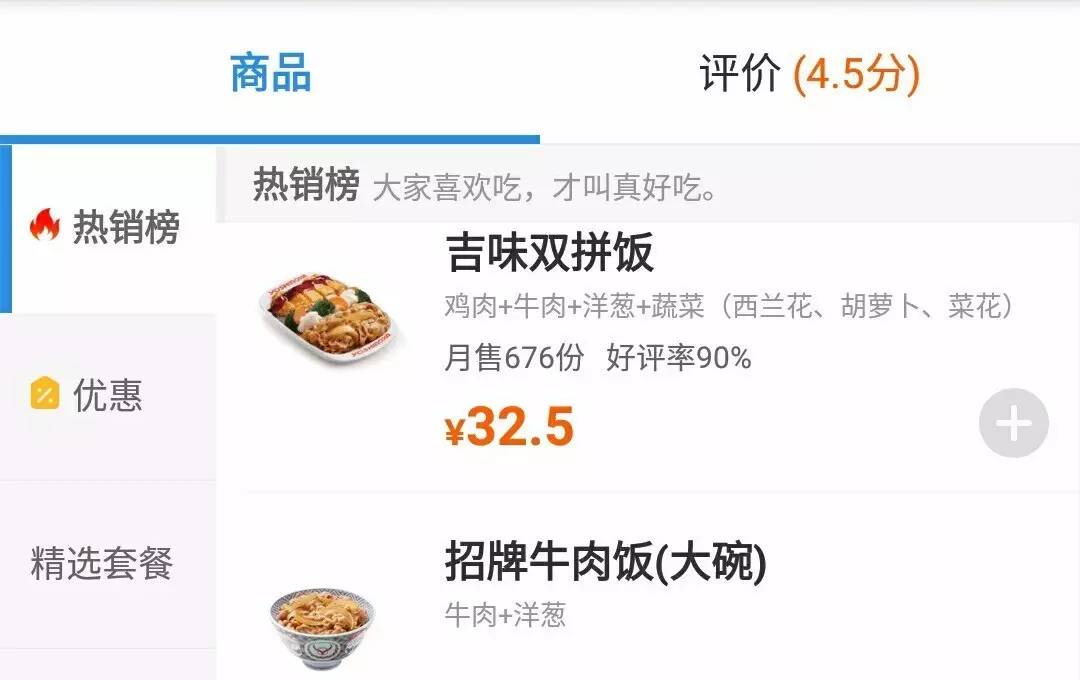This screenshot has height=680, width=1080.
Task: Go to the 精选套餐 category
Action: 108,564
